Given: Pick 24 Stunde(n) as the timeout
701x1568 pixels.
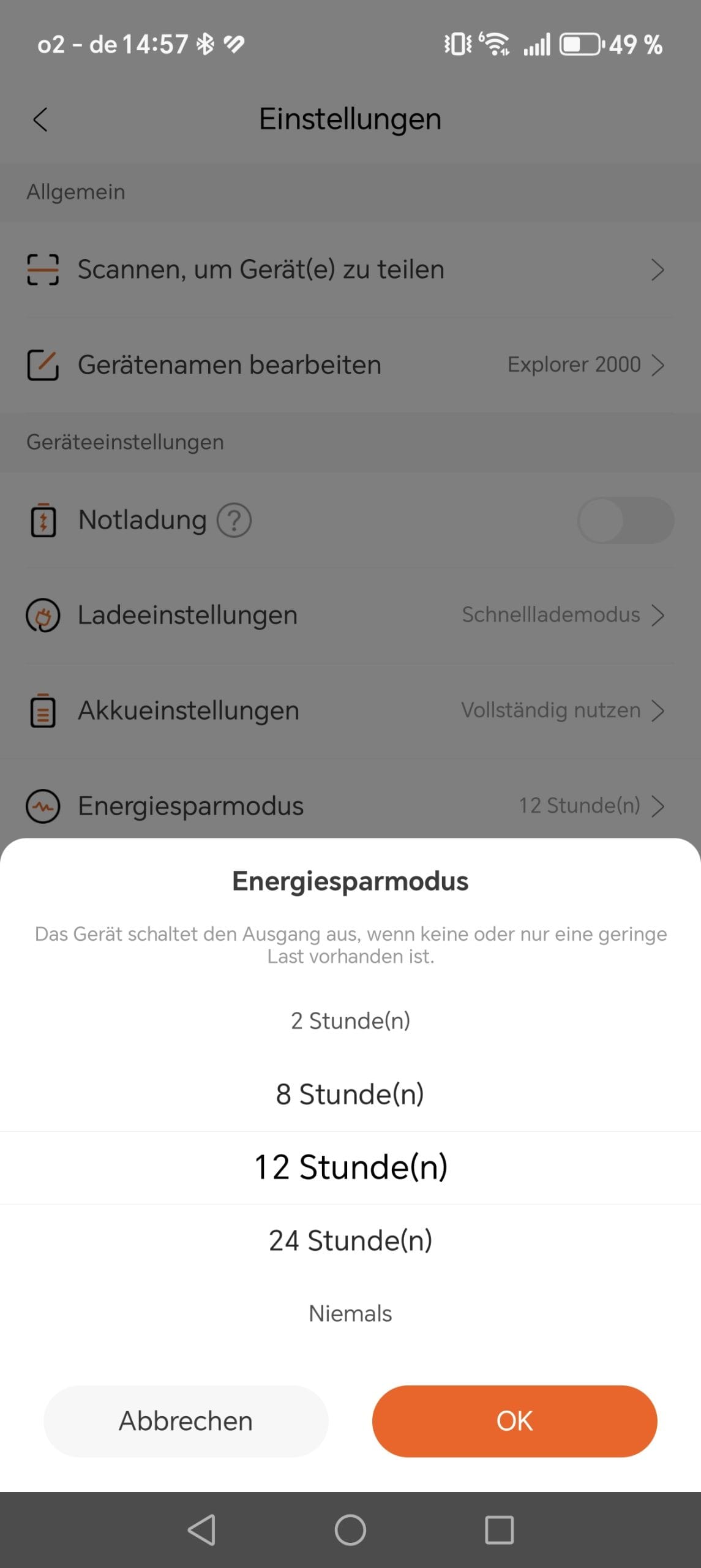Looking at the screenshot, I should (x=350, y=1240).
